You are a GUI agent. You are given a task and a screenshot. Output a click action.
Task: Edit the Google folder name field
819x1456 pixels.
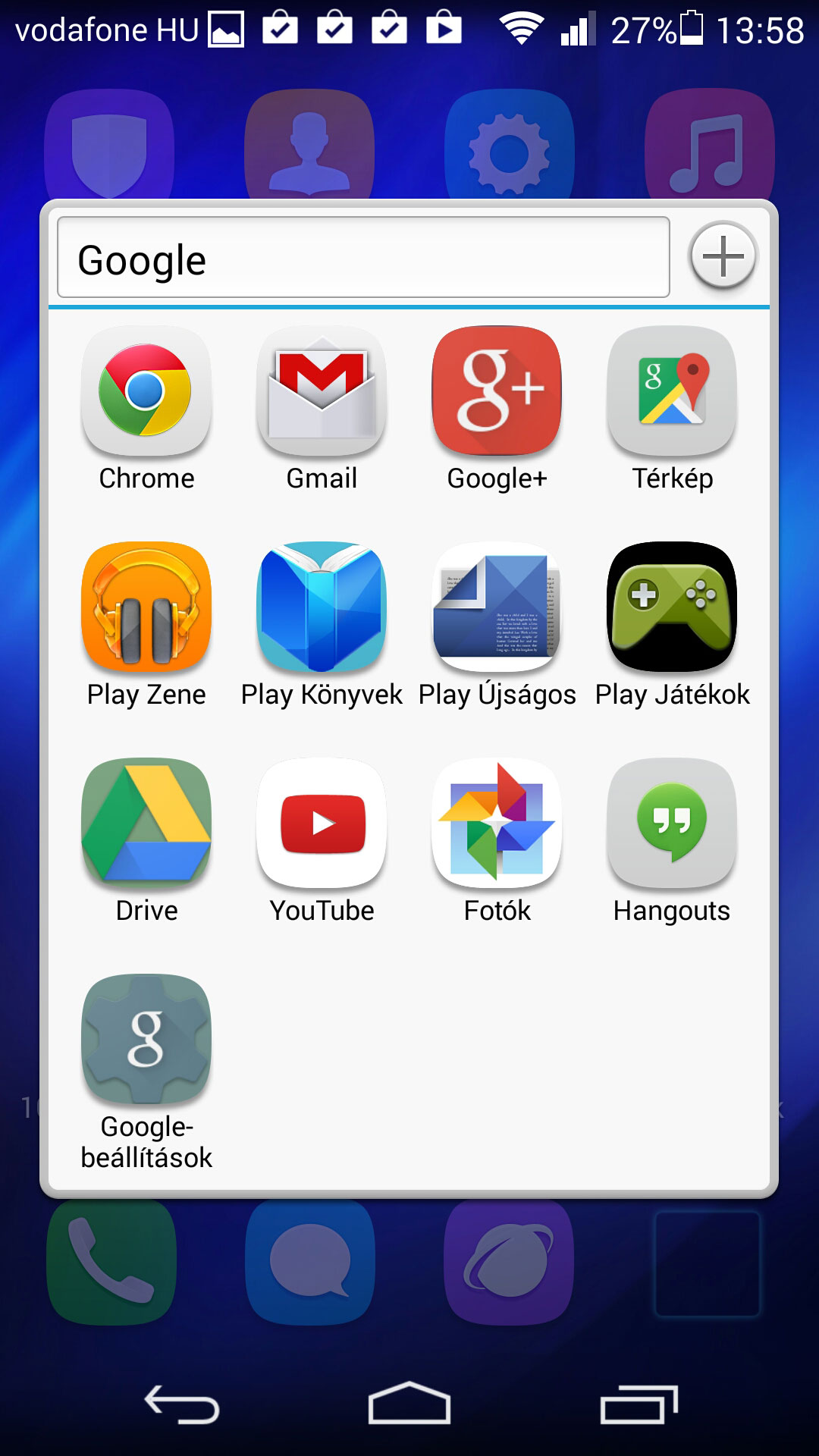(x=363, y=258)
